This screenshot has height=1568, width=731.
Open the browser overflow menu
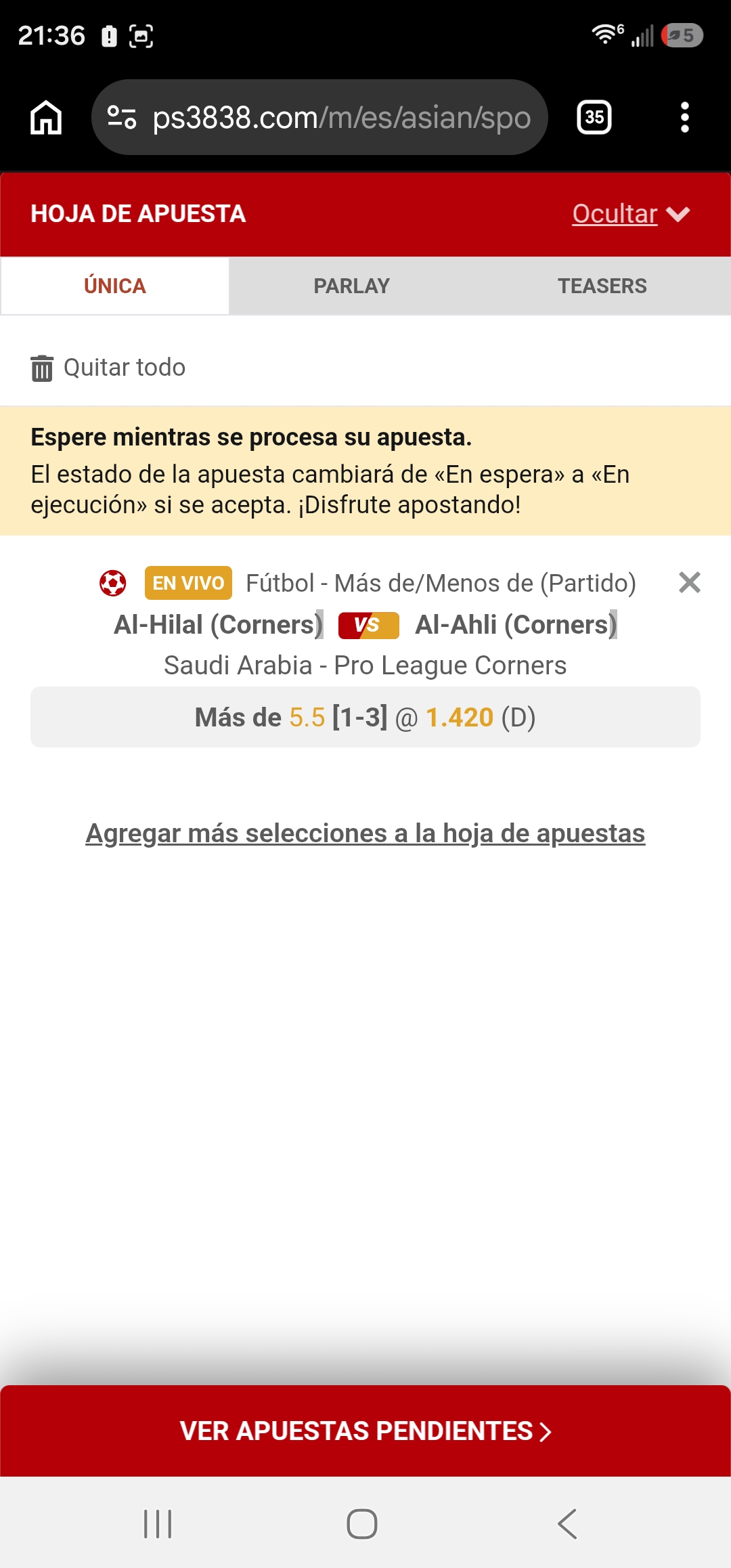coord(685,117)
